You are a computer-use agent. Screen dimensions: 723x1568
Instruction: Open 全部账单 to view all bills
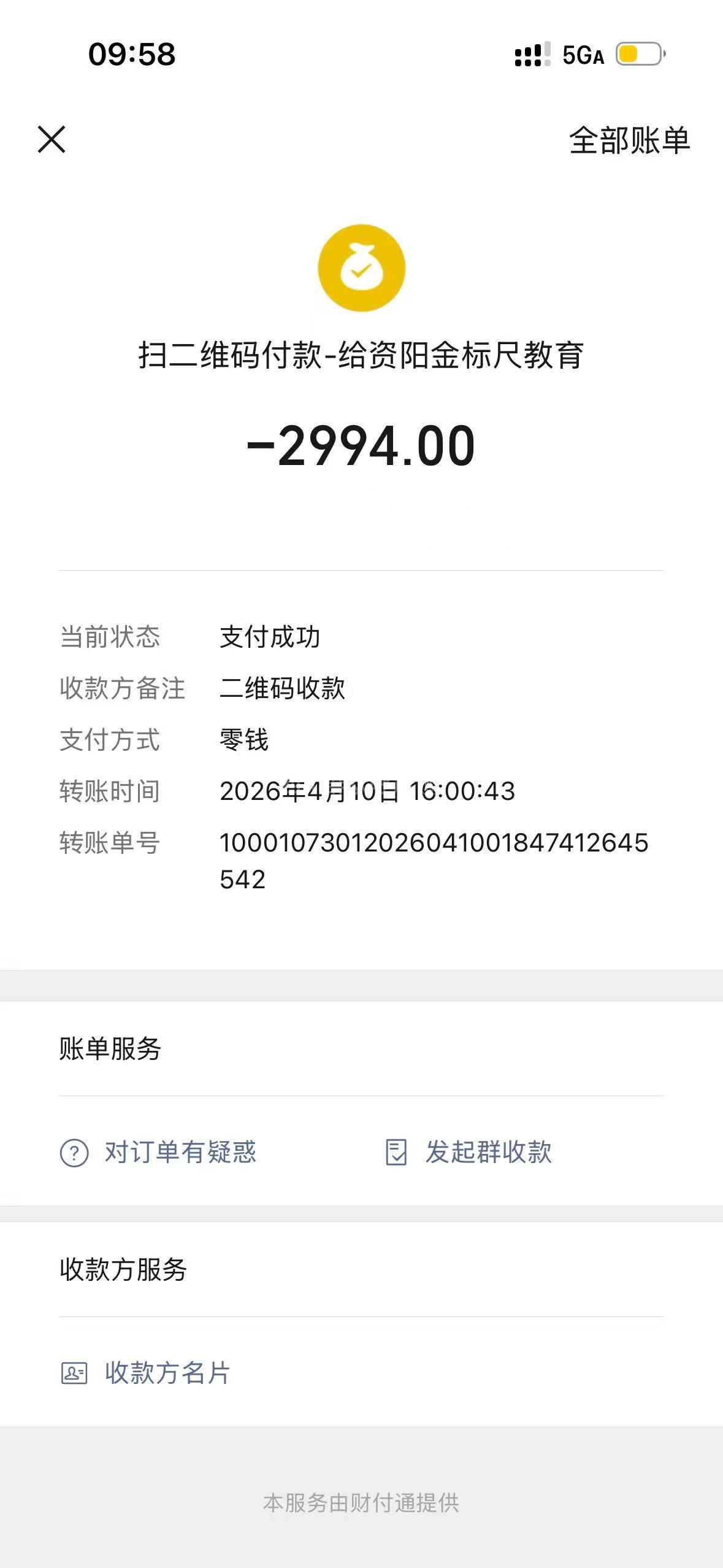[629, 140]
